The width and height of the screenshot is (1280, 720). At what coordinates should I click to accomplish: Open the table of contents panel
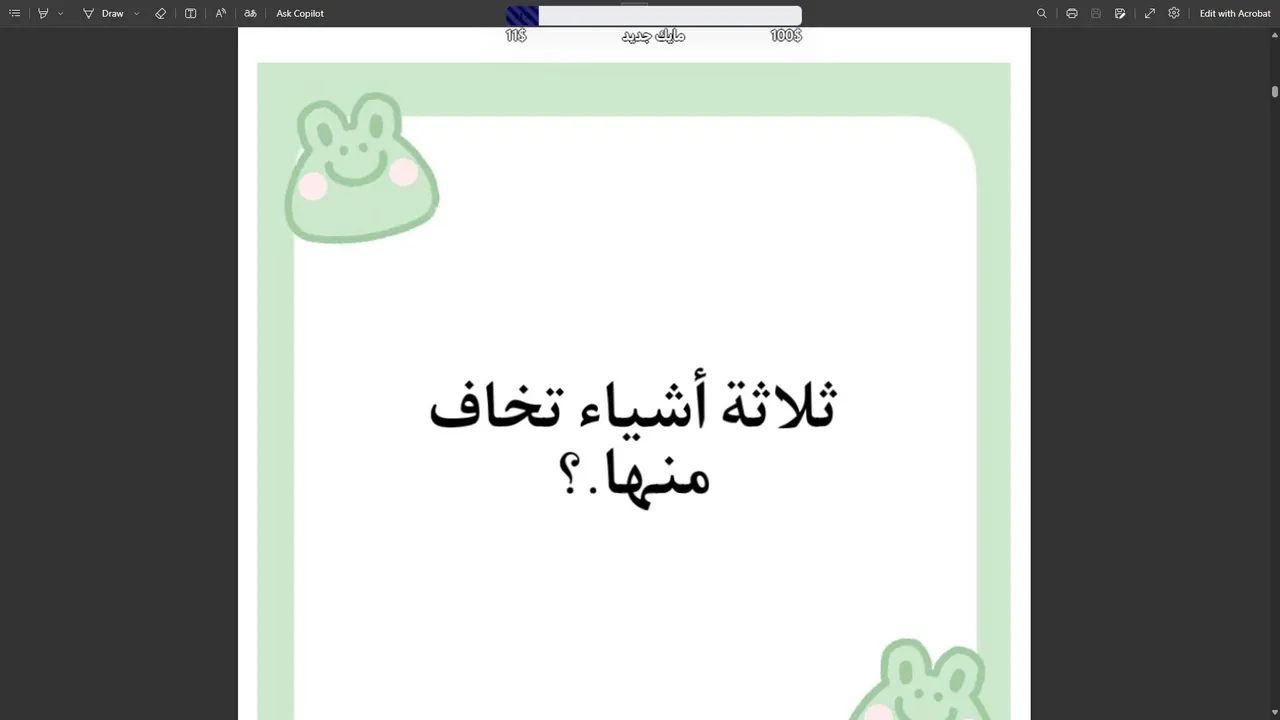click(15, 13)
